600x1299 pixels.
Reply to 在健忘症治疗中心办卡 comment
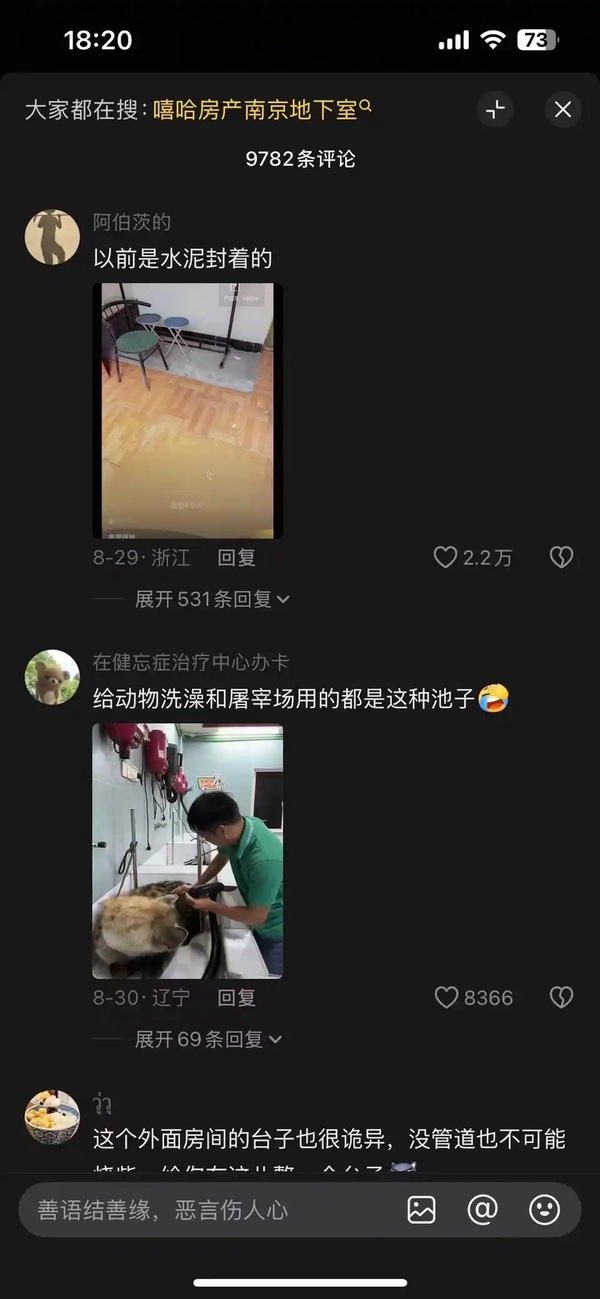tap(237, 998)
